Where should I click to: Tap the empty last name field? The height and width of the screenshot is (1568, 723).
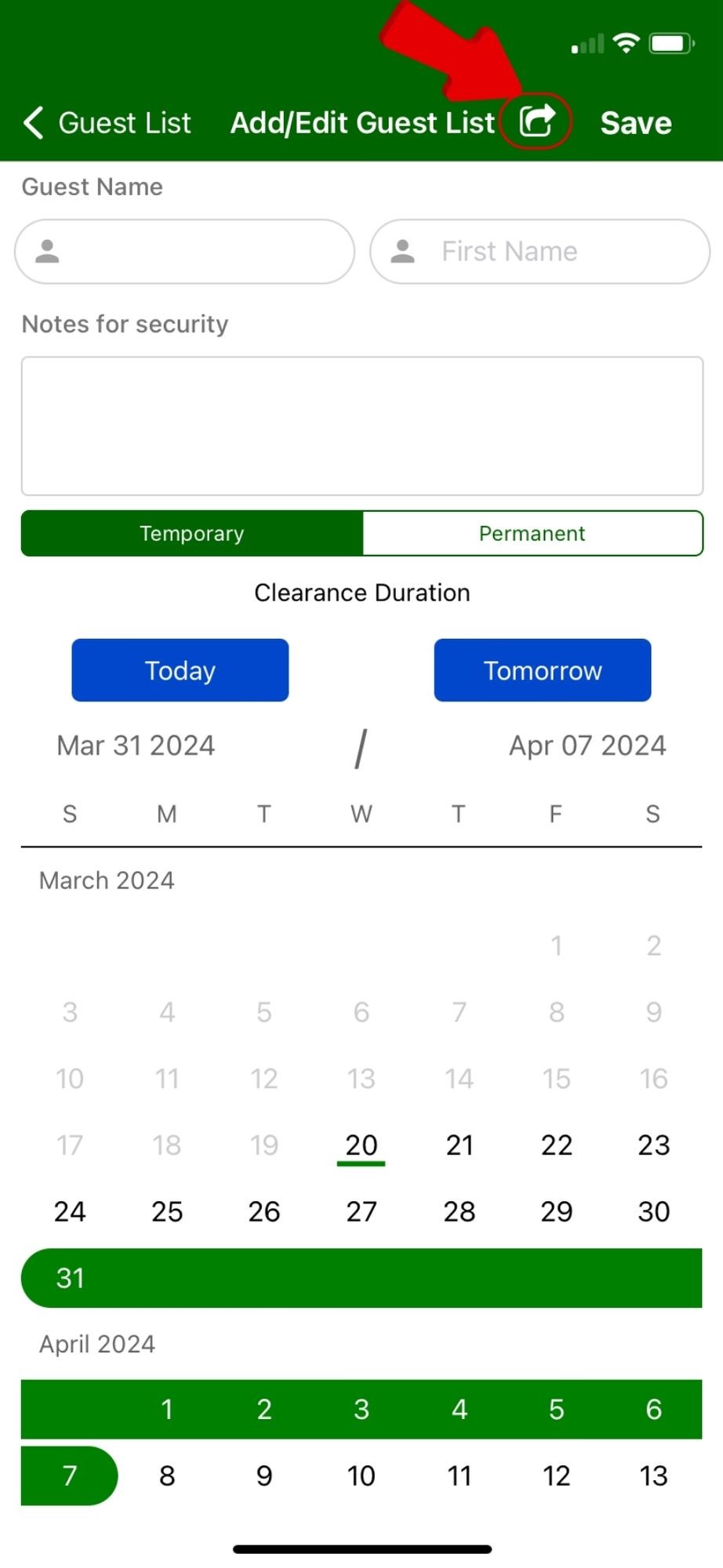pos(185,252)
